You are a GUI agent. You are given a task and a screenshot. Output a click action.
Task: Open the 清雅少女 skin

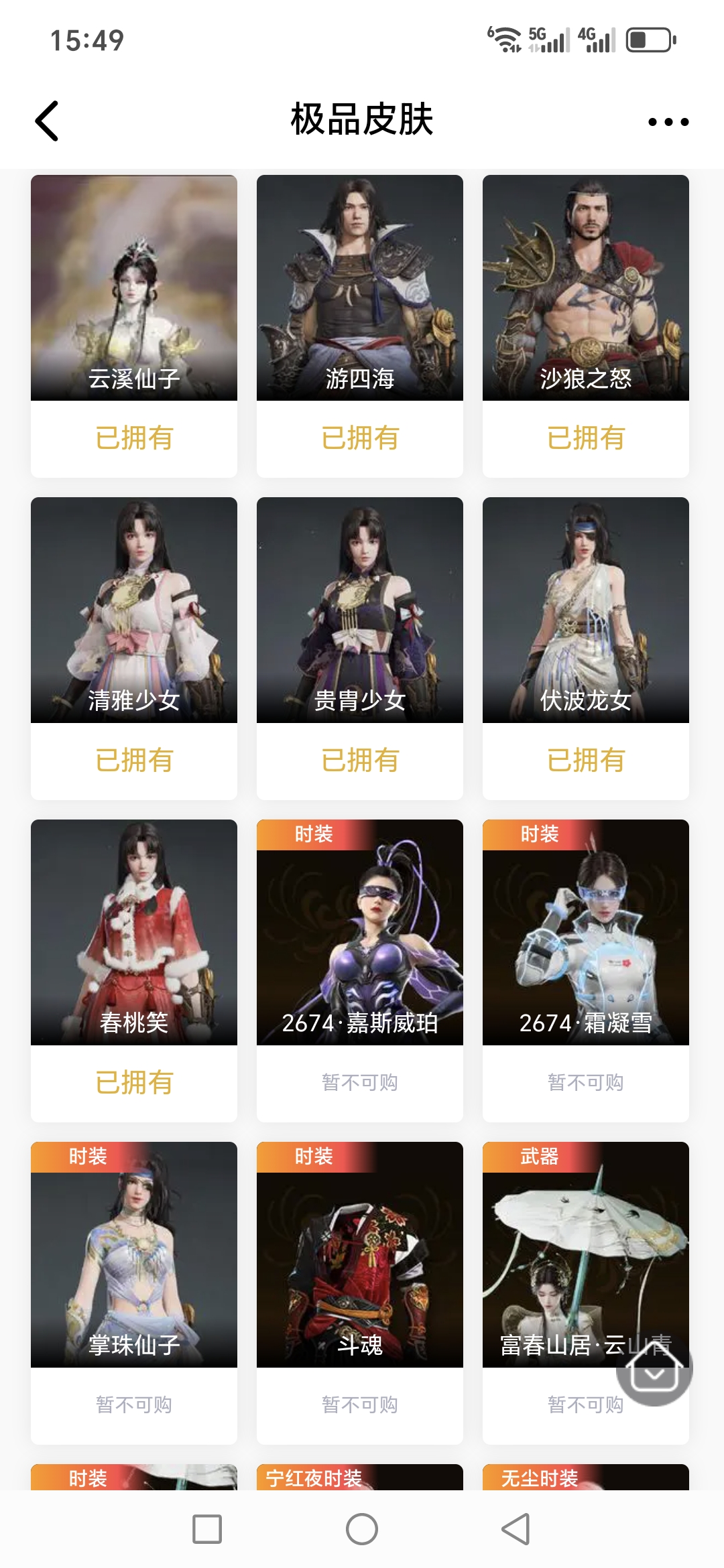134,610
